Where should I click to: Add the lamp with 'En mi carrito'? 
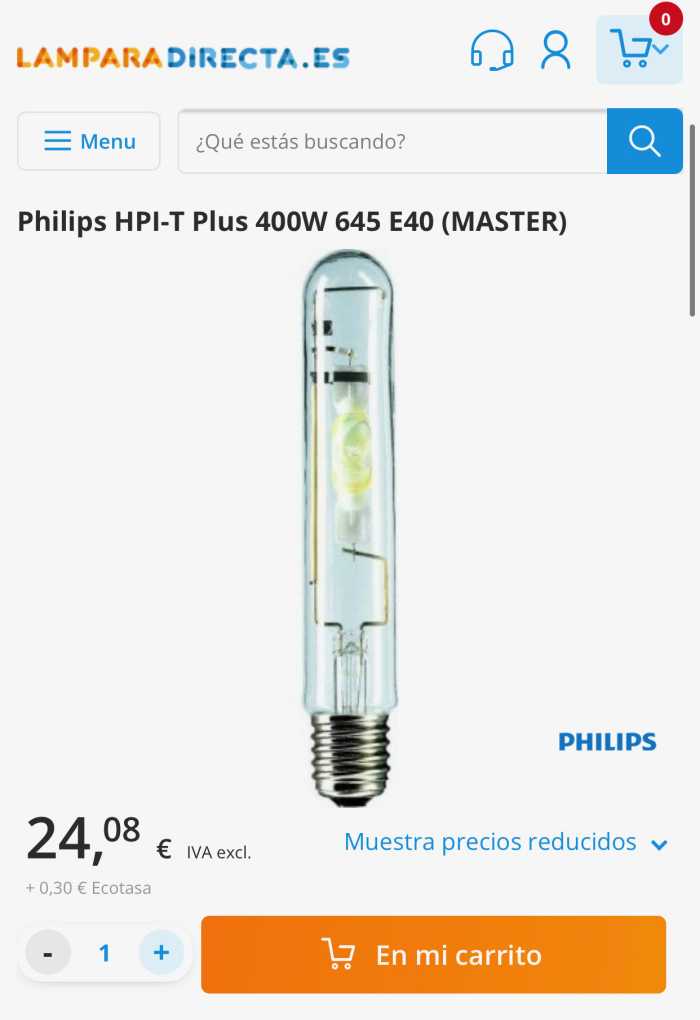tap(433, 955)
